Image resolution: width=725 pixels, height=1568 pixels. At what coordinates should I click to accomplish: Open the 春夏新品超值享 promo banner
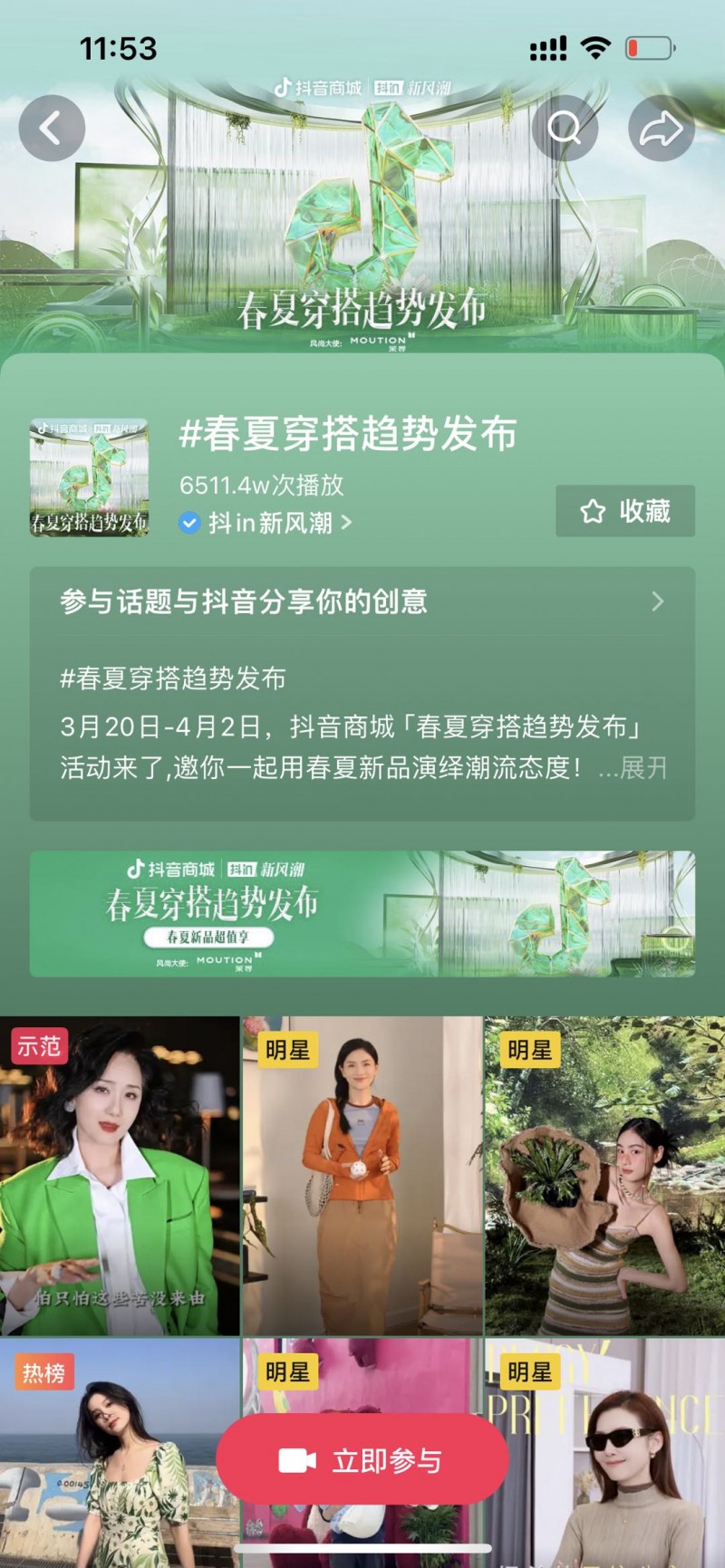click(362, 913)
